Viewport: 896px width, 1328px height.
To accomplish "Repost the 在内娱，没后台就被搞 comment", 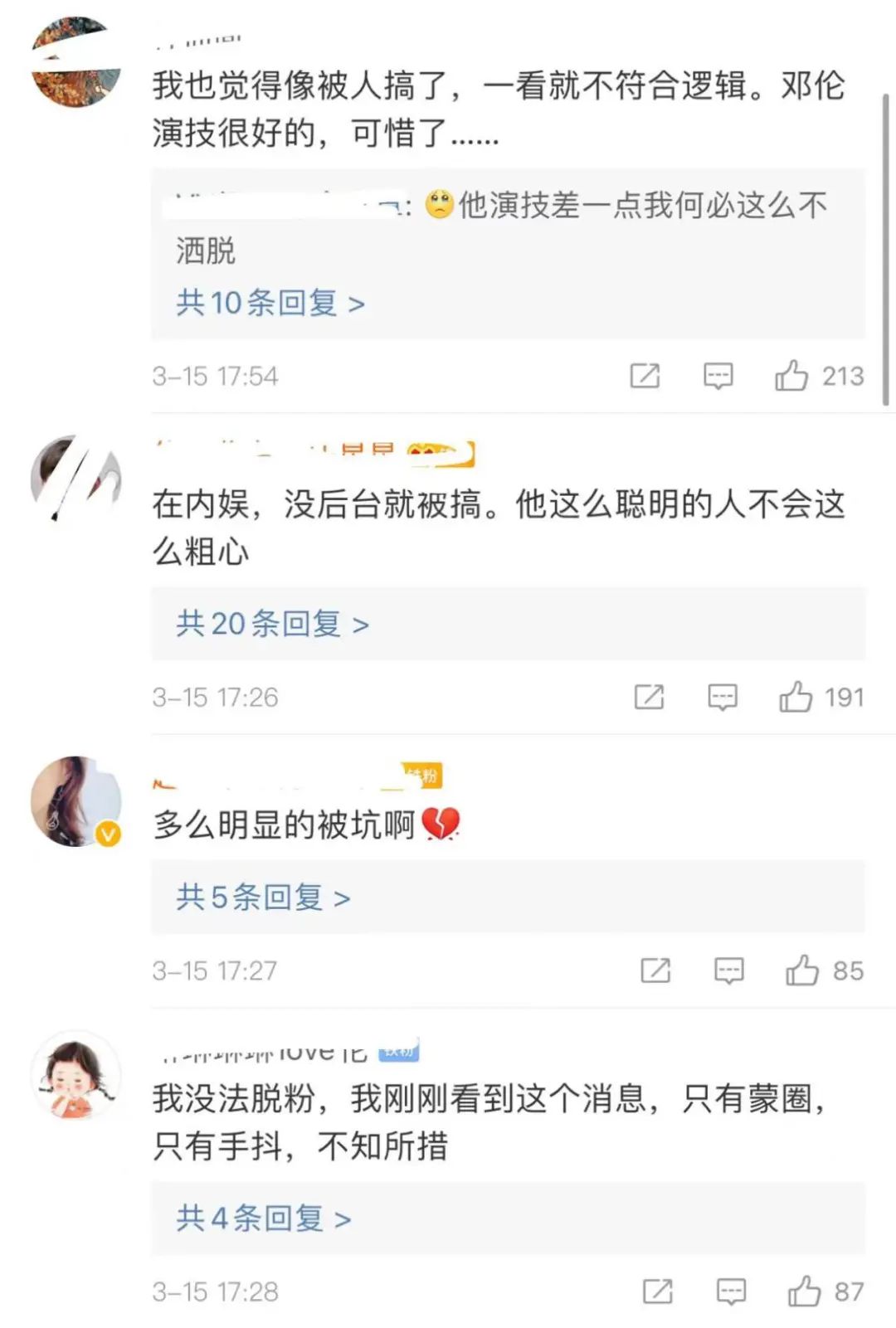I will coord(649,697).
